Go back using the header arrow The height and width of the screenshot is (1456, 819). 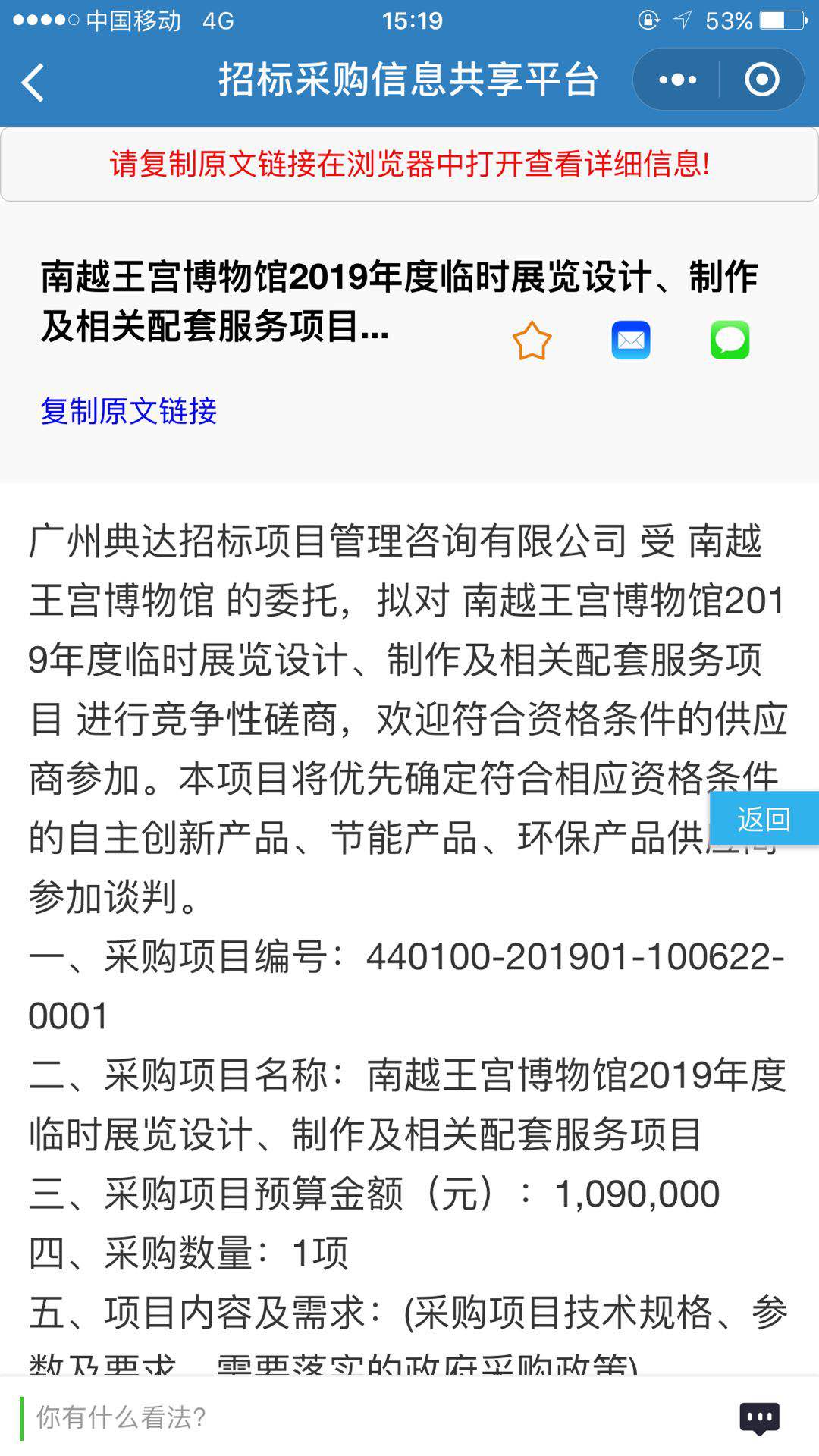tap(33, 81)
